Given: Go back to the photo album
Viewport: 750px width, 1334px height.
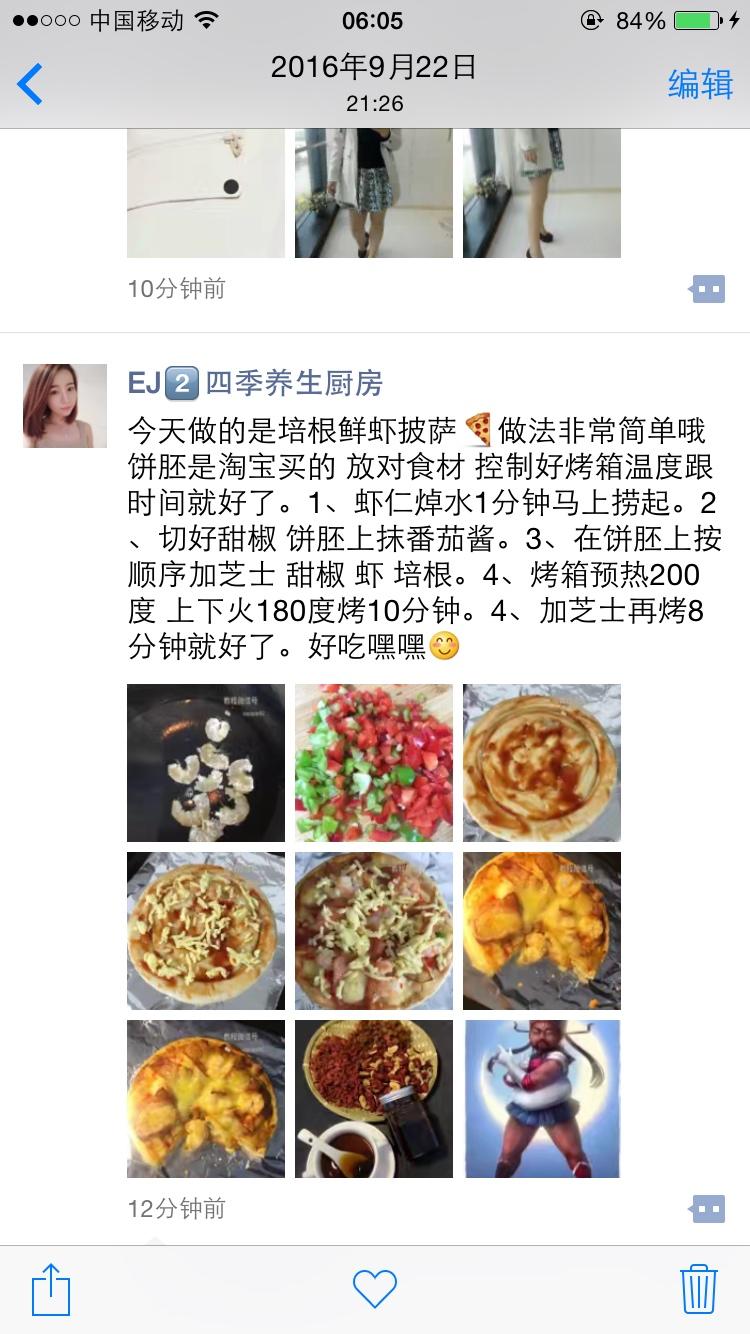Looking at the screenshot, I should click(30, 85).
